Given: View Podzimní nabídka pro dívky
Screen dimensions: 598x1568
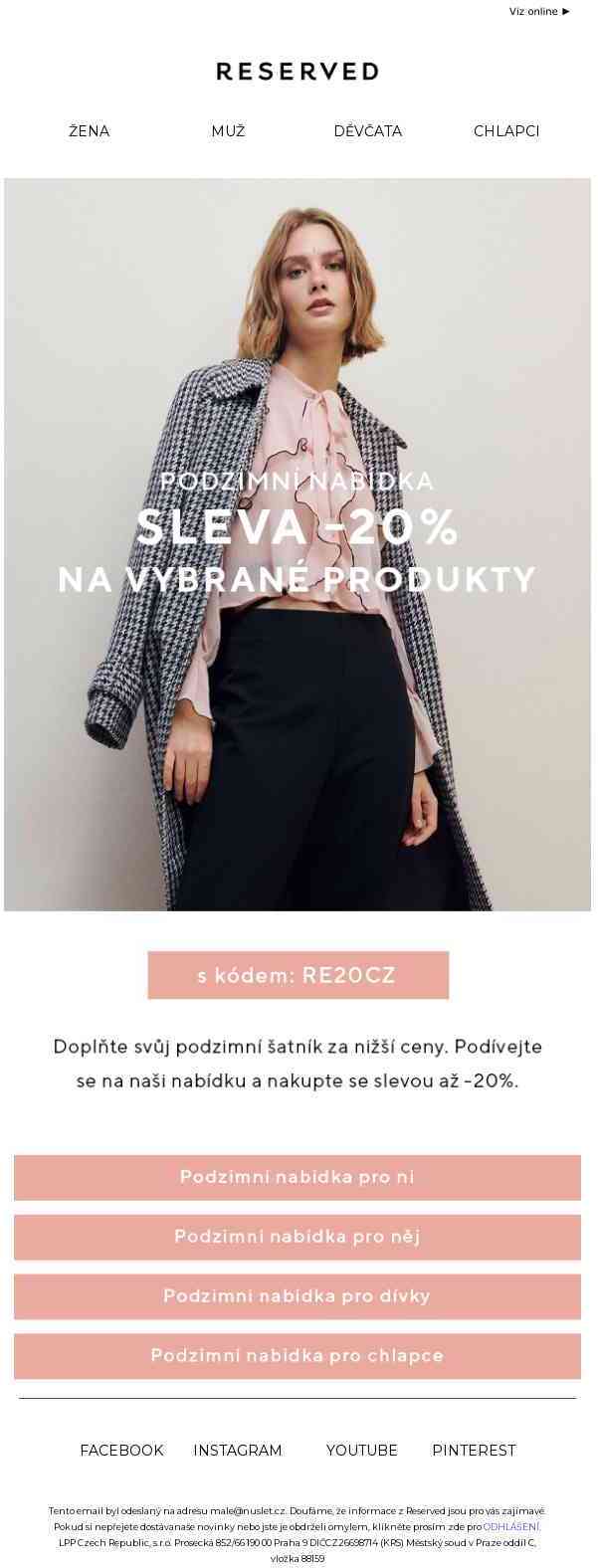Looking at the screenshot, I should pos(298,1296).
